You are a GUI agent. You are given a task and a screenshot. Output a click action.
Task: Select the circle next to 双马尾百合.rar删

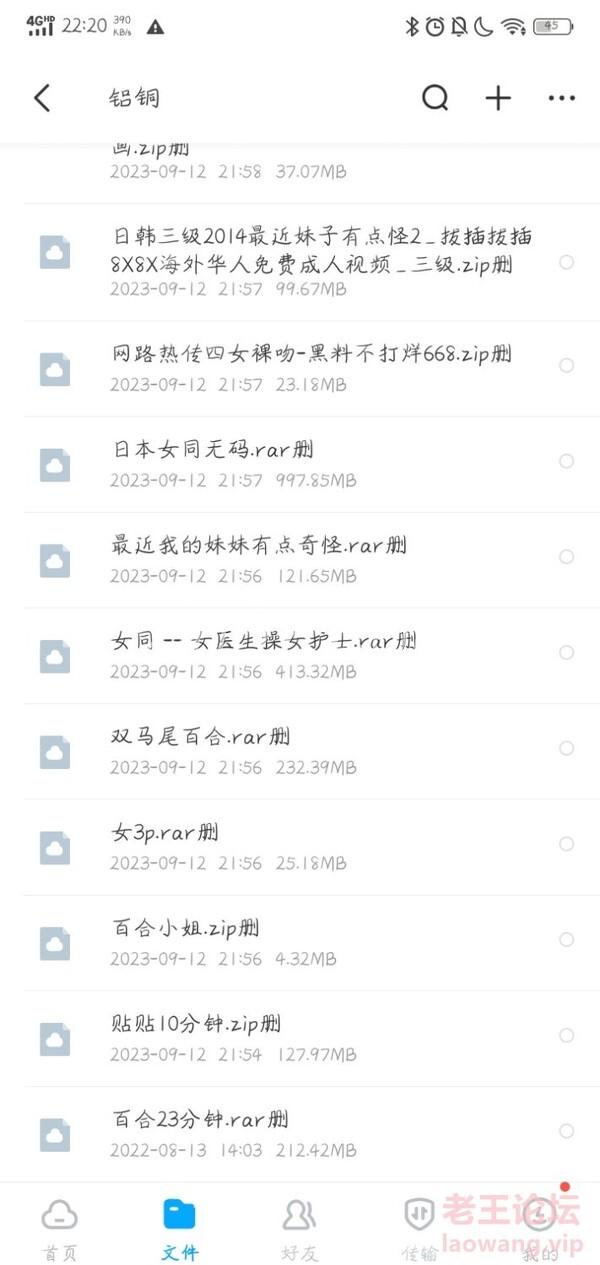point(566,748)
